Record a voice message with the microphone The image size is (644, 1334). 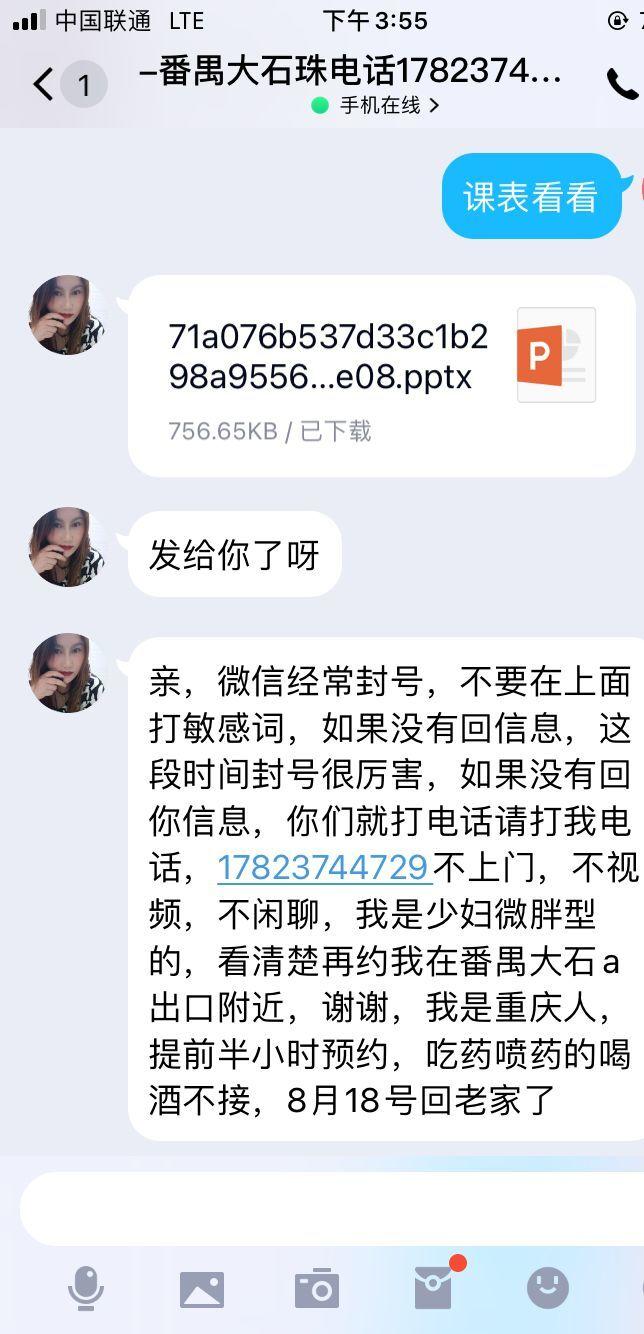86,1288
